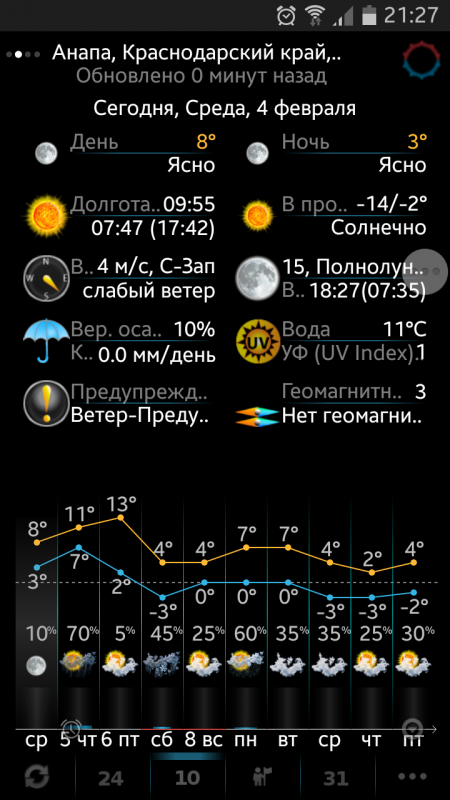450x800 pixels.
Task: Tap the floating gray circle with two dots
Action: pyautogui.click(x=429, y=271)
